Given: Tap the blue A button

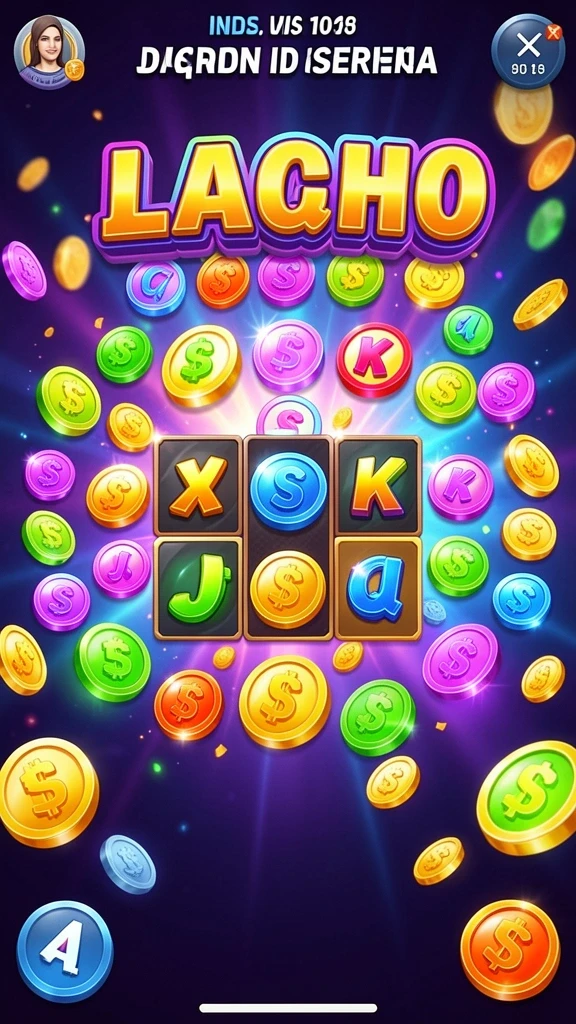Looking at the screenshot, I should 65,950.
